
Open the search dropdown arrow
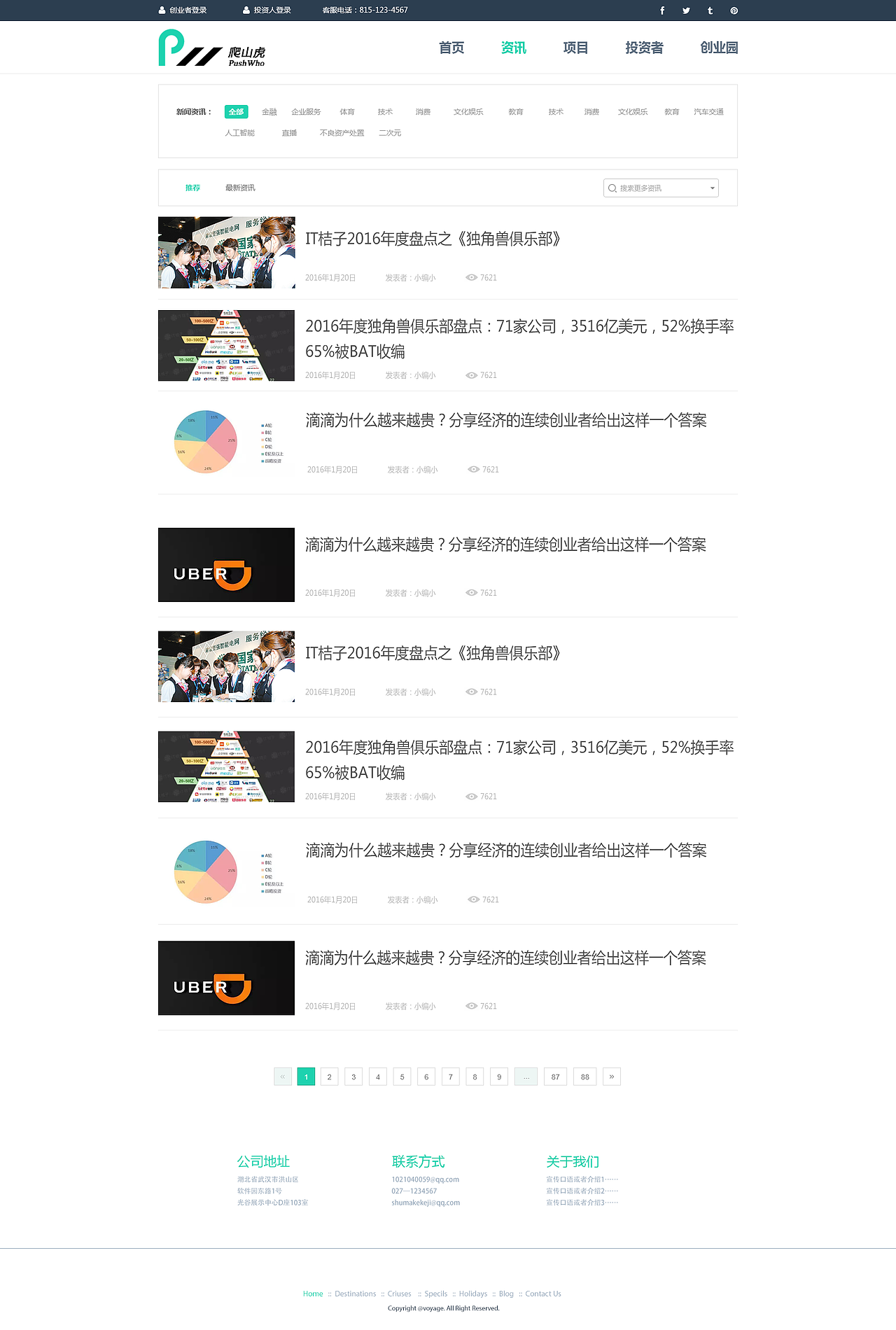[711, 188]
